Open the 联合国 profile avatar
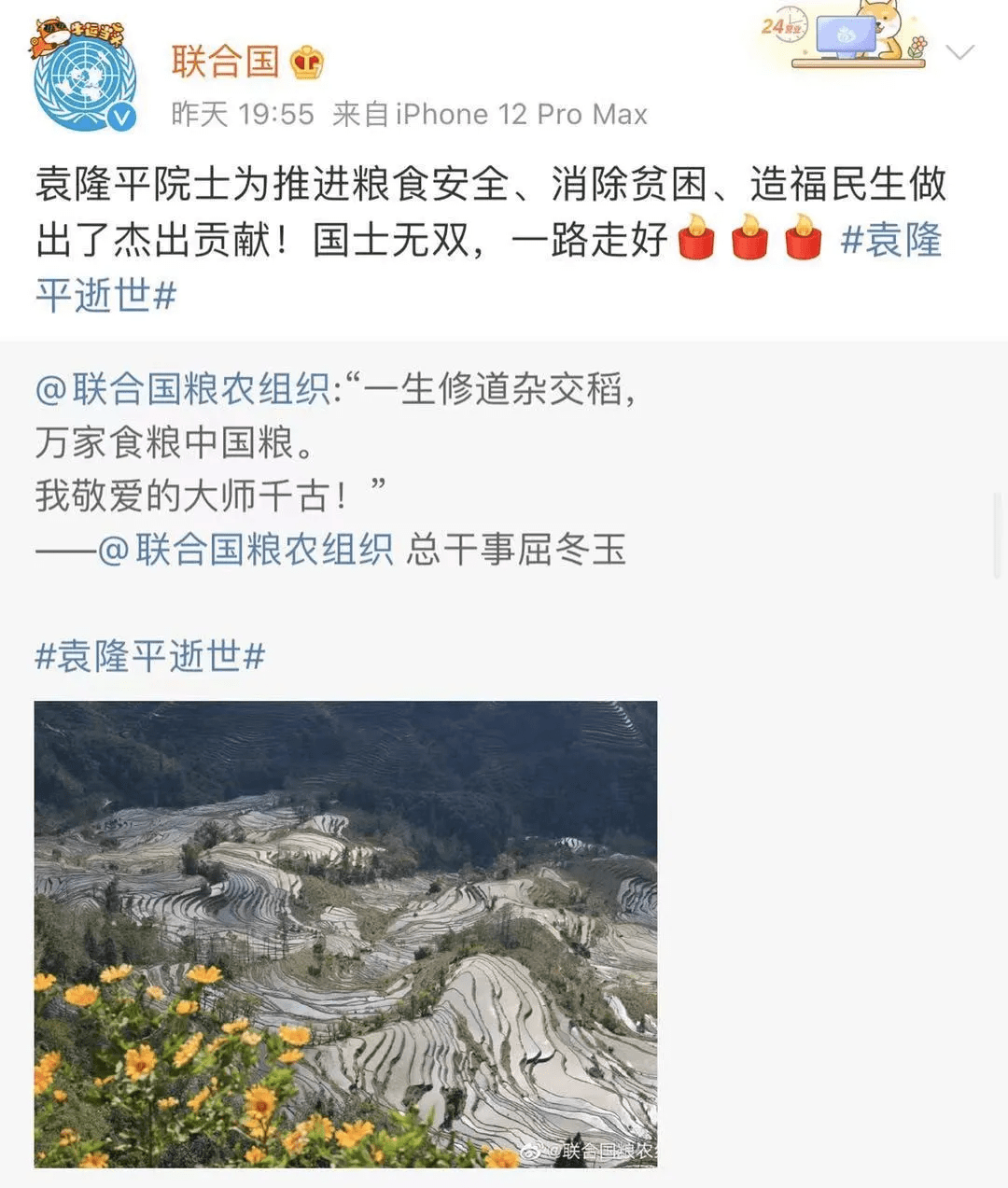1008x1188 pixels. click(84, 78)
